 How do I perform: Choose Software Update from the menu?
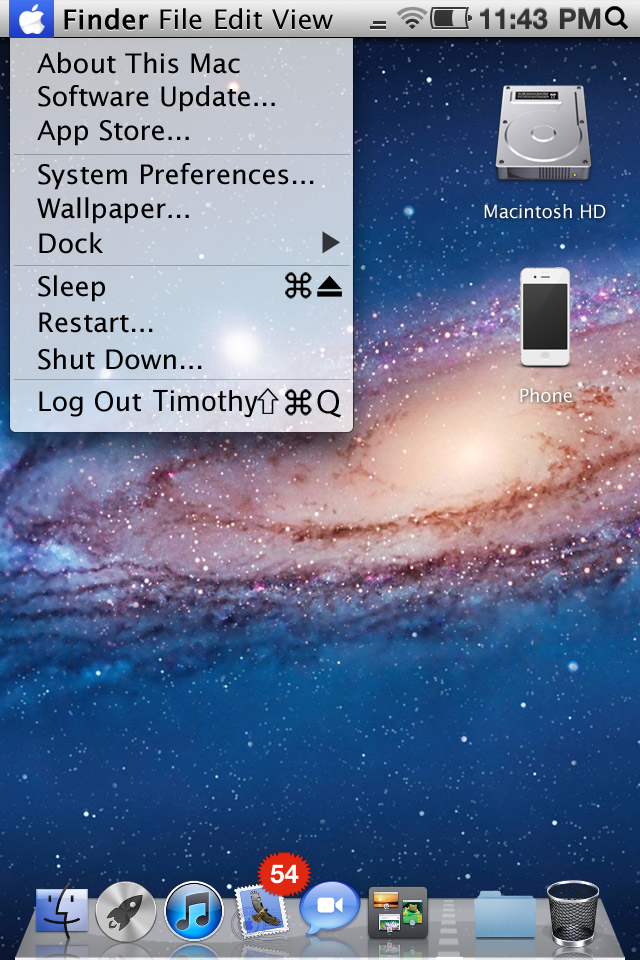pyautogui.click(x=181, y=97)
